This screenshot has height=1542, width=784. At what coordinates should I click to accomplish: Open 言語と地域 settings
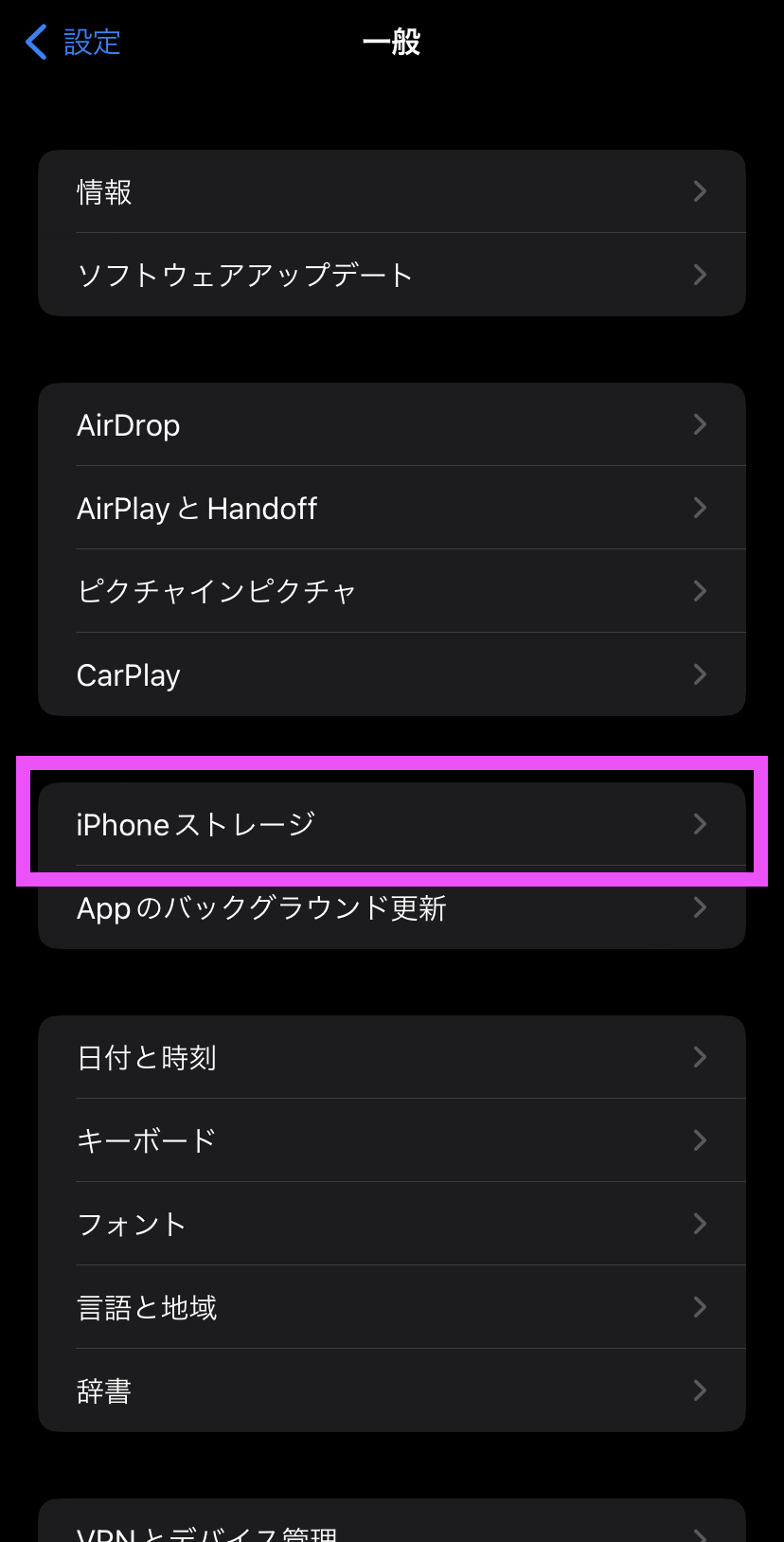[391, 1307]
